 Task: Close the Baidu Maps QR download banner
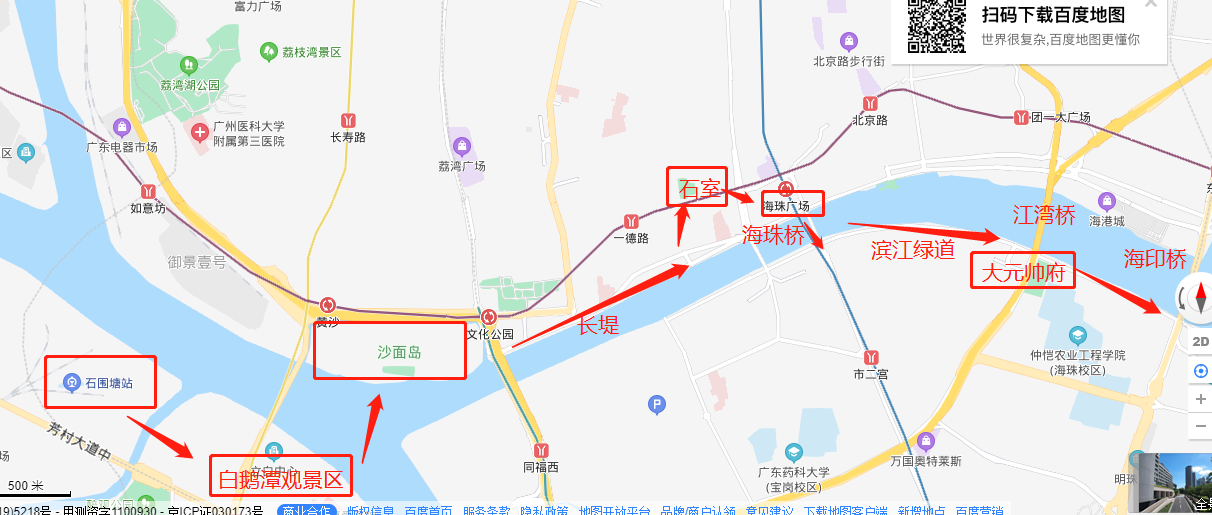pyautogui.click(x=1151, y=4)
